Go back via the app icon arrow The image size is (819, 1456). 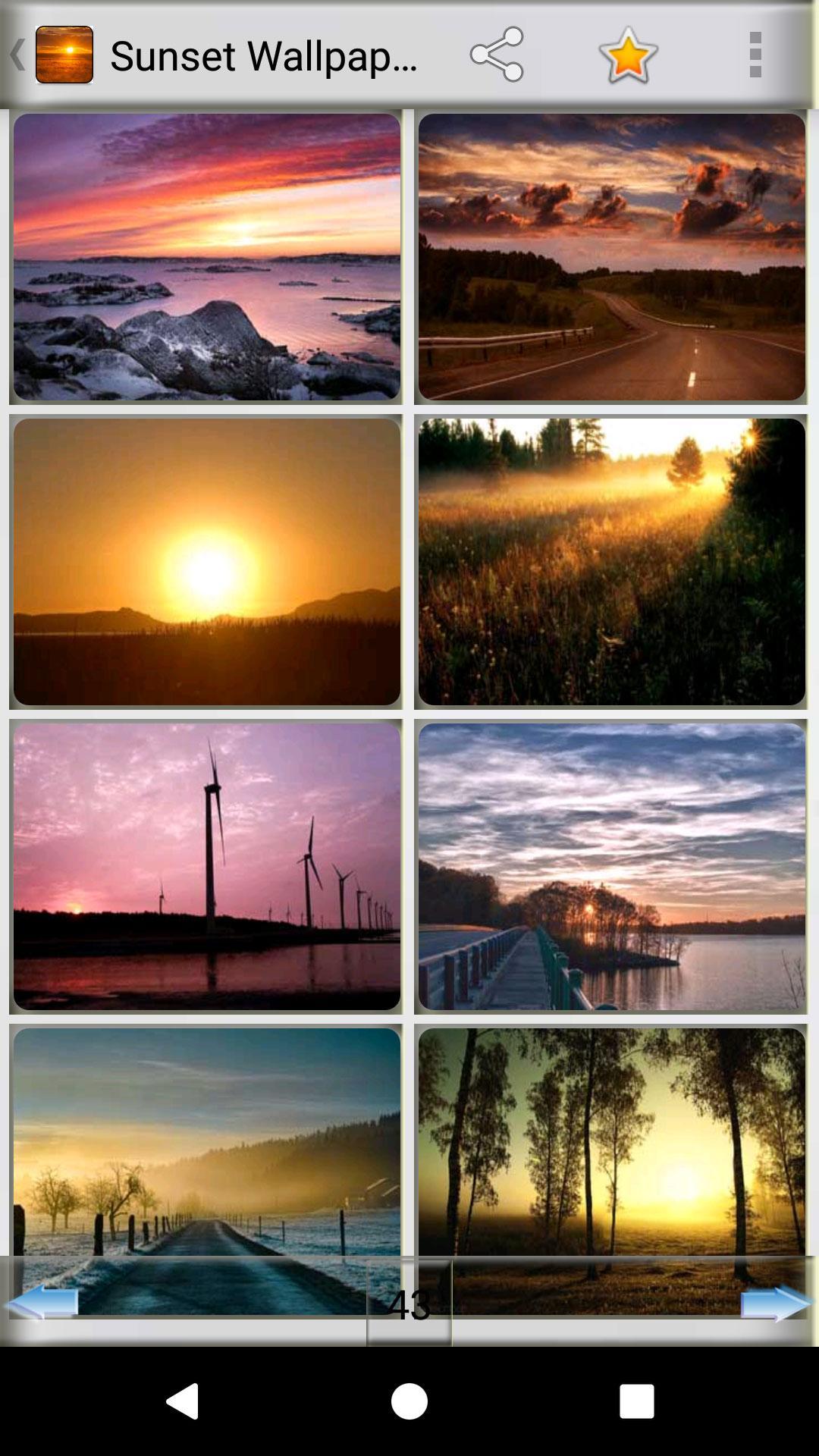pyautogui.click(x=50, y=55)
